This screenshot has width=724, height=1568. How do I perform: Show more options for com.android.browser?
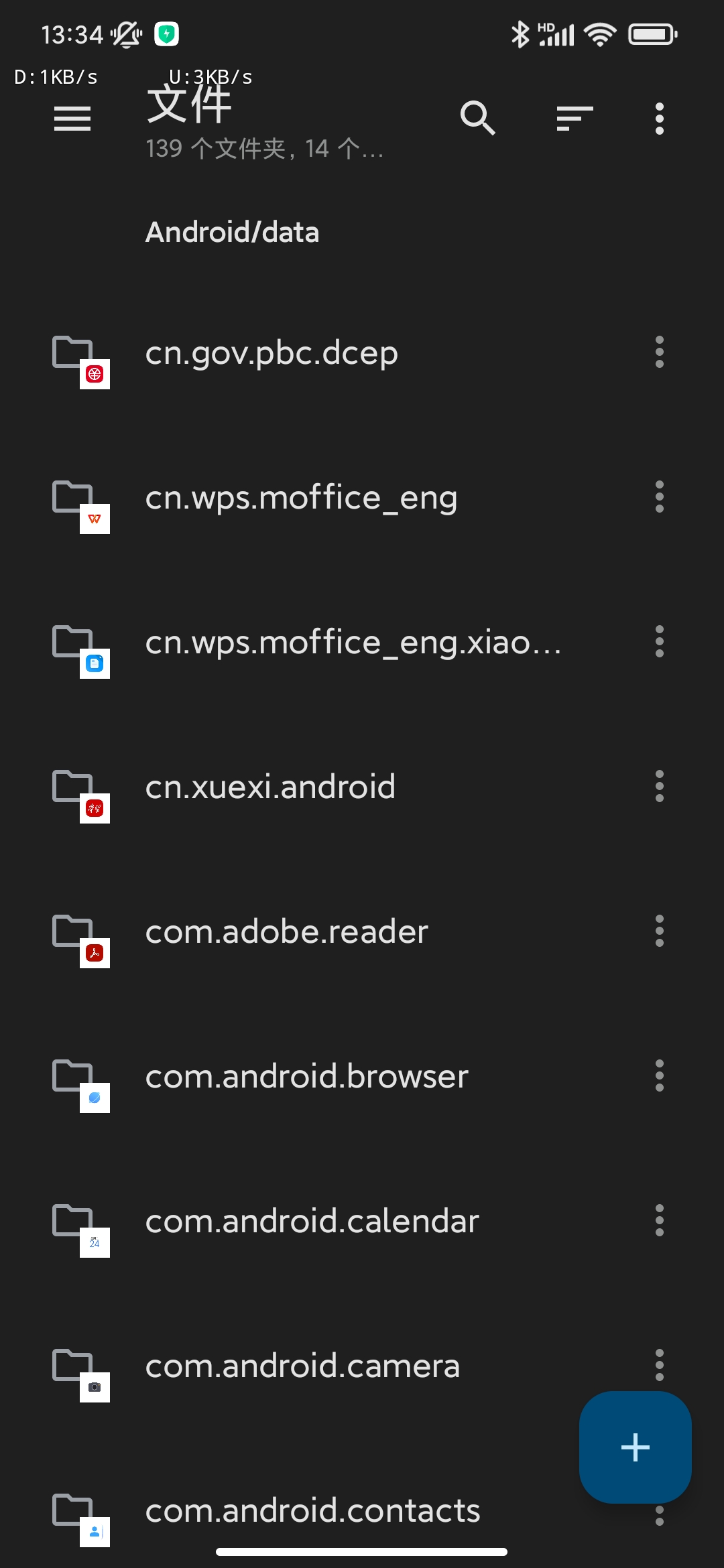[659, 1076]
